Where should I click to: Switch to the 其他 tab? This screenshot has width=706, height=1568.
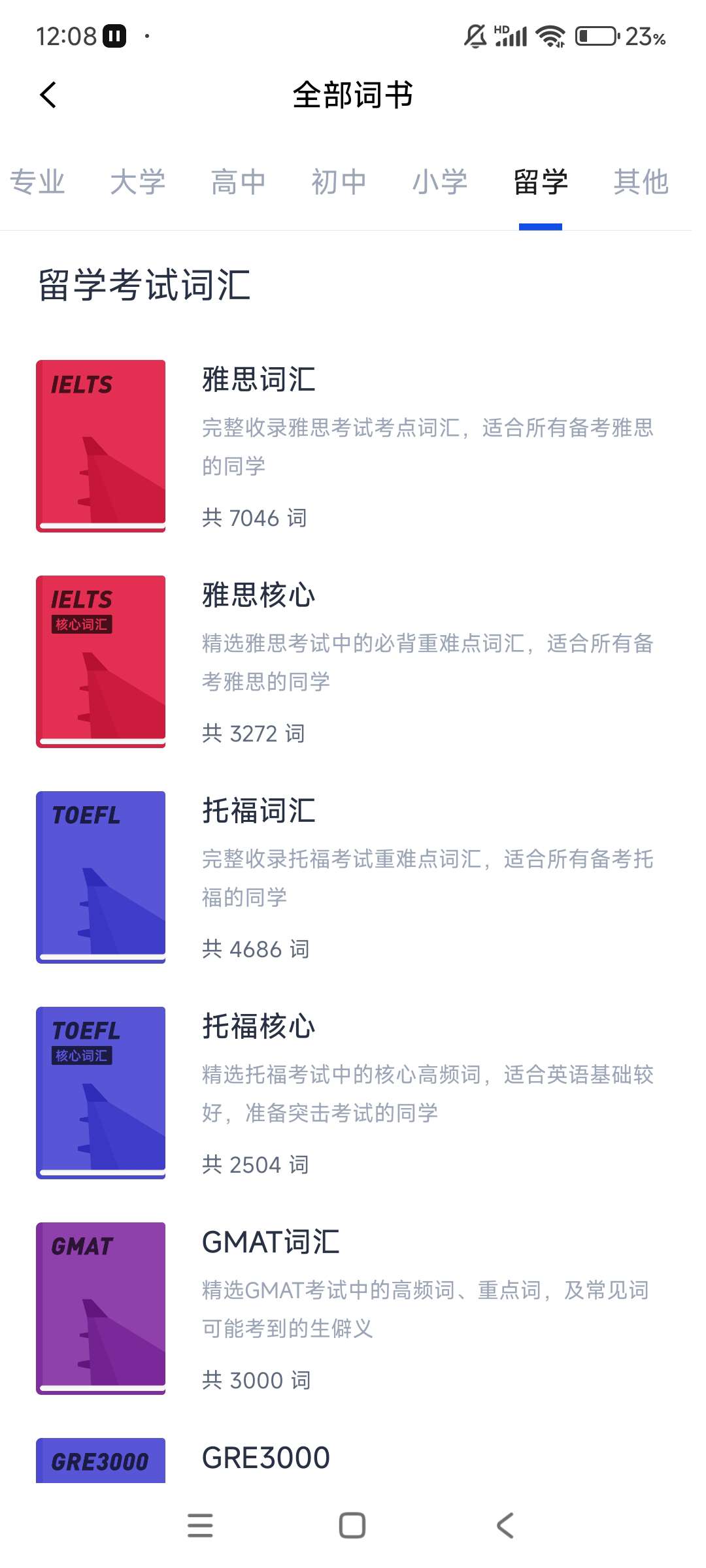point(641,182)
